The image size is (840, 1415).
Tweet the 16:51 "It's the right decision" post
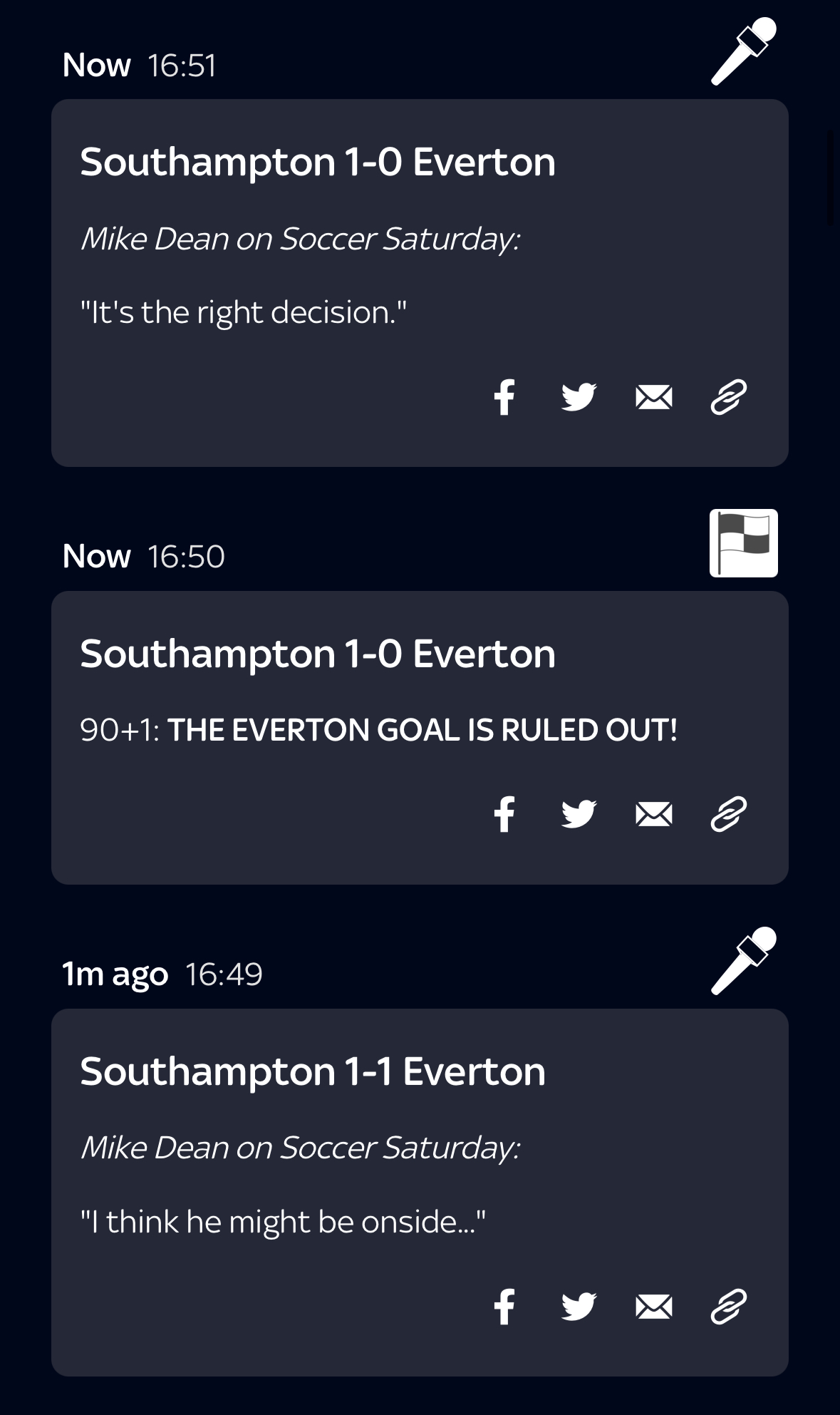tap(579, 397)
